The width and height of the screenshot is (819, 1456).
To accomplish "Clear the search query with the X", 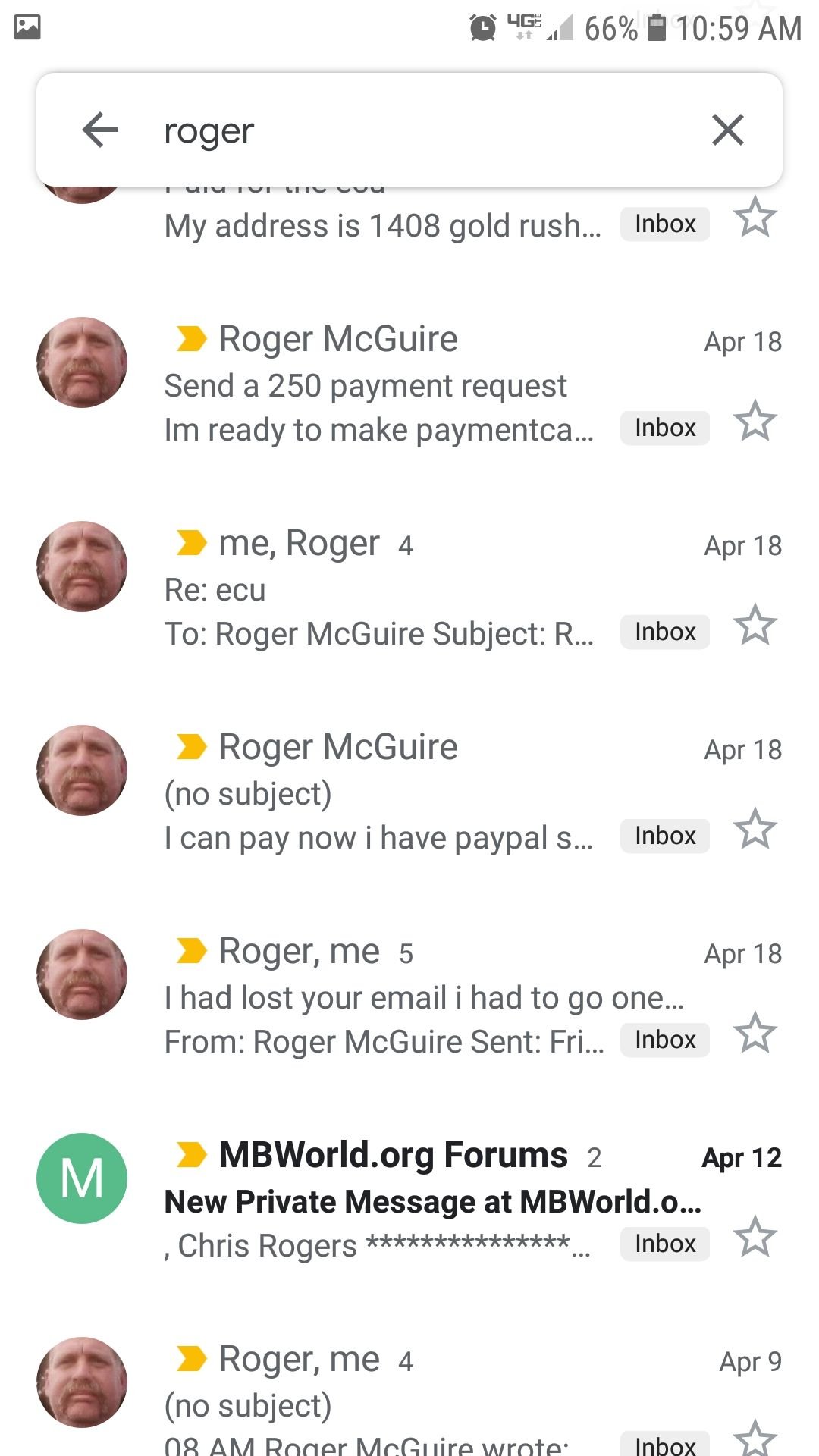I will (728, 130).
